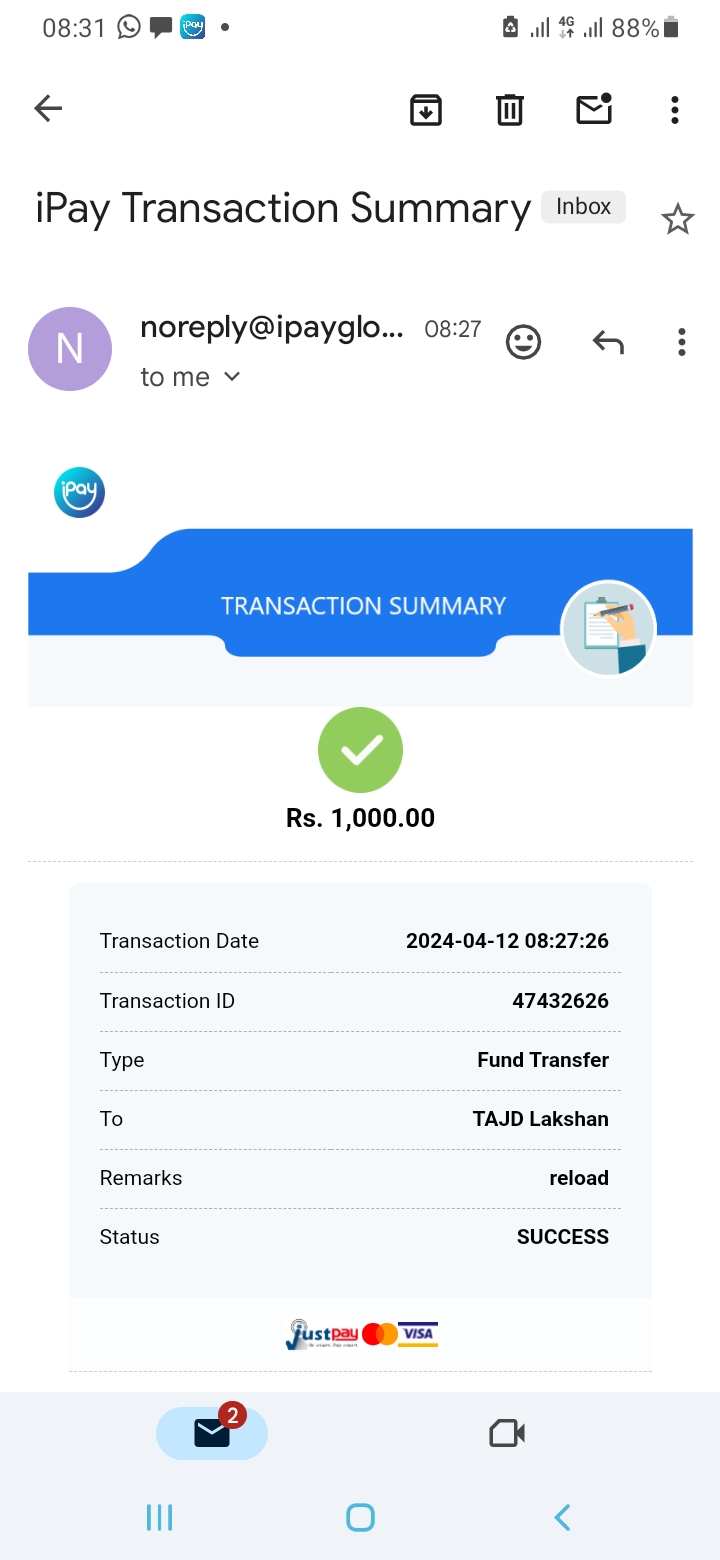The height and width of the screenshot is (1560, 720).
Task: Go back to the inbox list
Action: pyautogui.click(x=48, y=108)
